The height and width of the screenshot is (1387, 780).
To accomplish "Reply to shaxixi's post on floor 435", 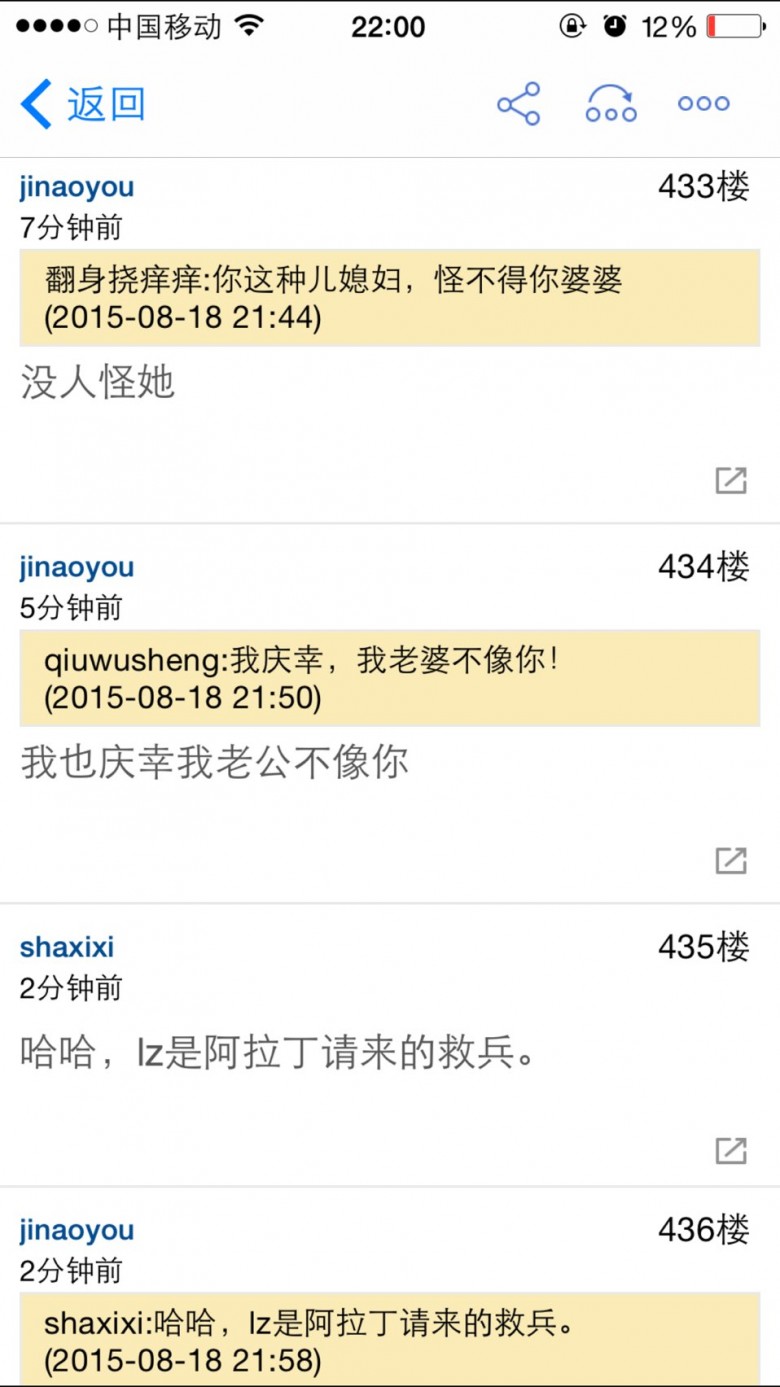I will (731, 1150).
